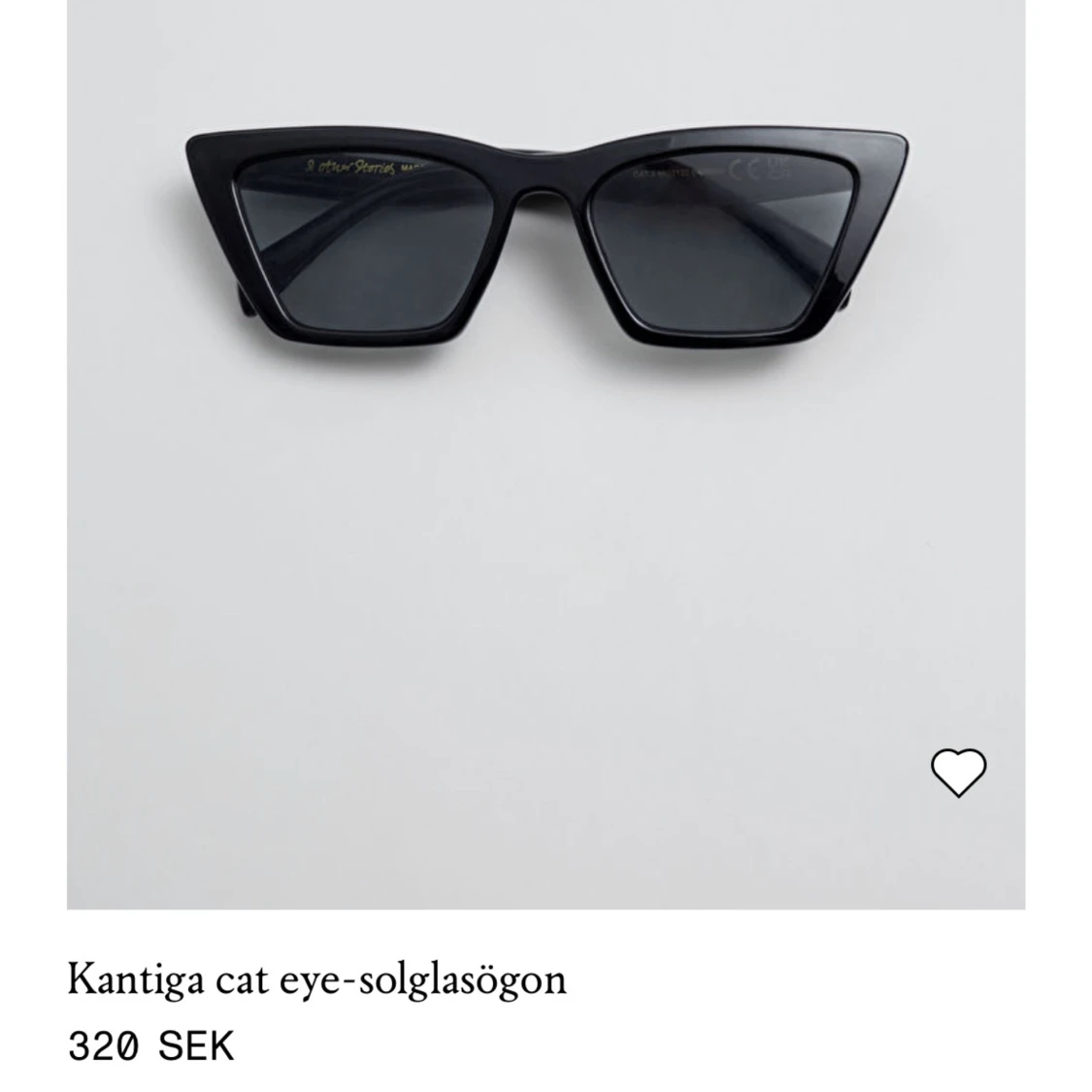Open the Kantiga cat eye-solglasögon product
This screenshot has width=1092, height=1092.
click(x=316, y=980)
